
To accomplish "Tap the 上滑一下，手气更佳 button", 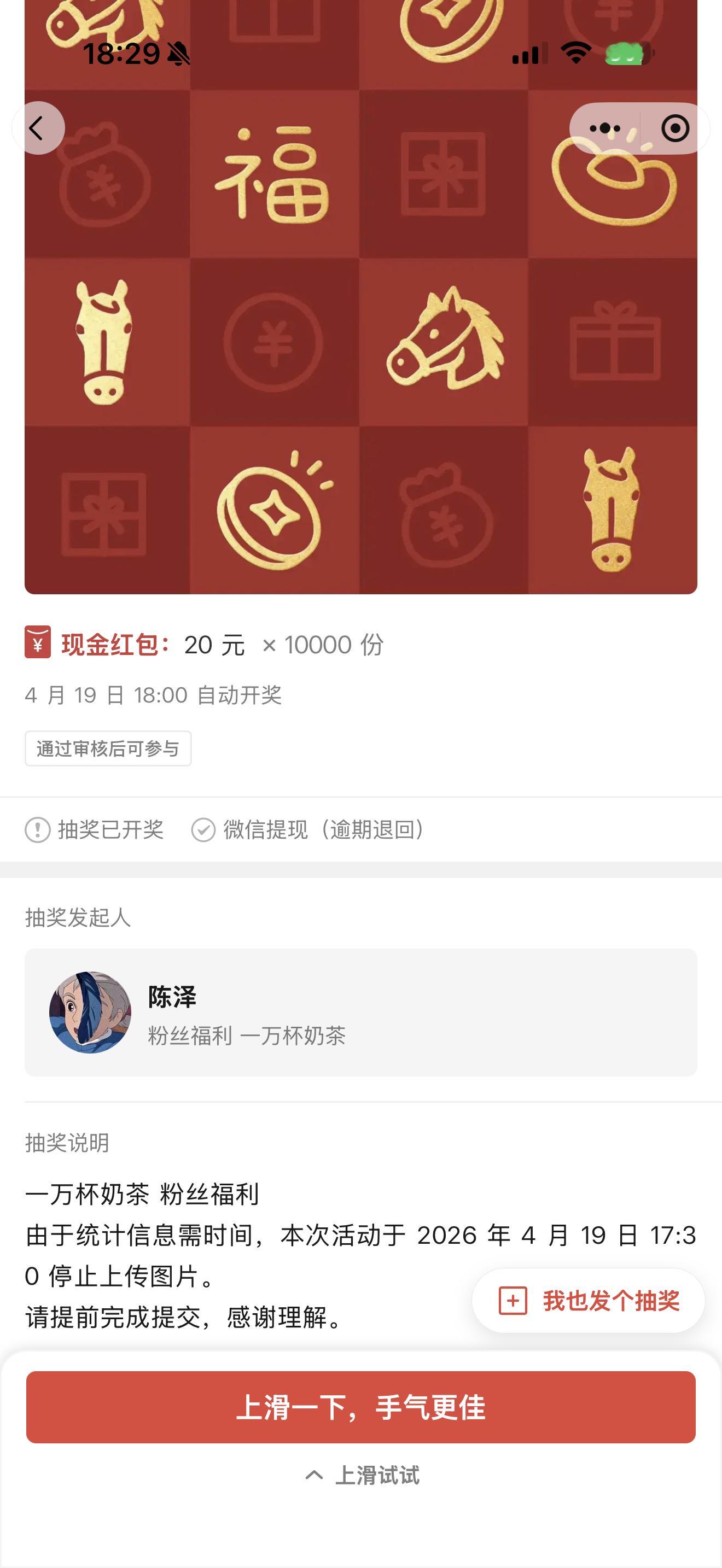I will pyautogui.click(x=360, y=1408).
